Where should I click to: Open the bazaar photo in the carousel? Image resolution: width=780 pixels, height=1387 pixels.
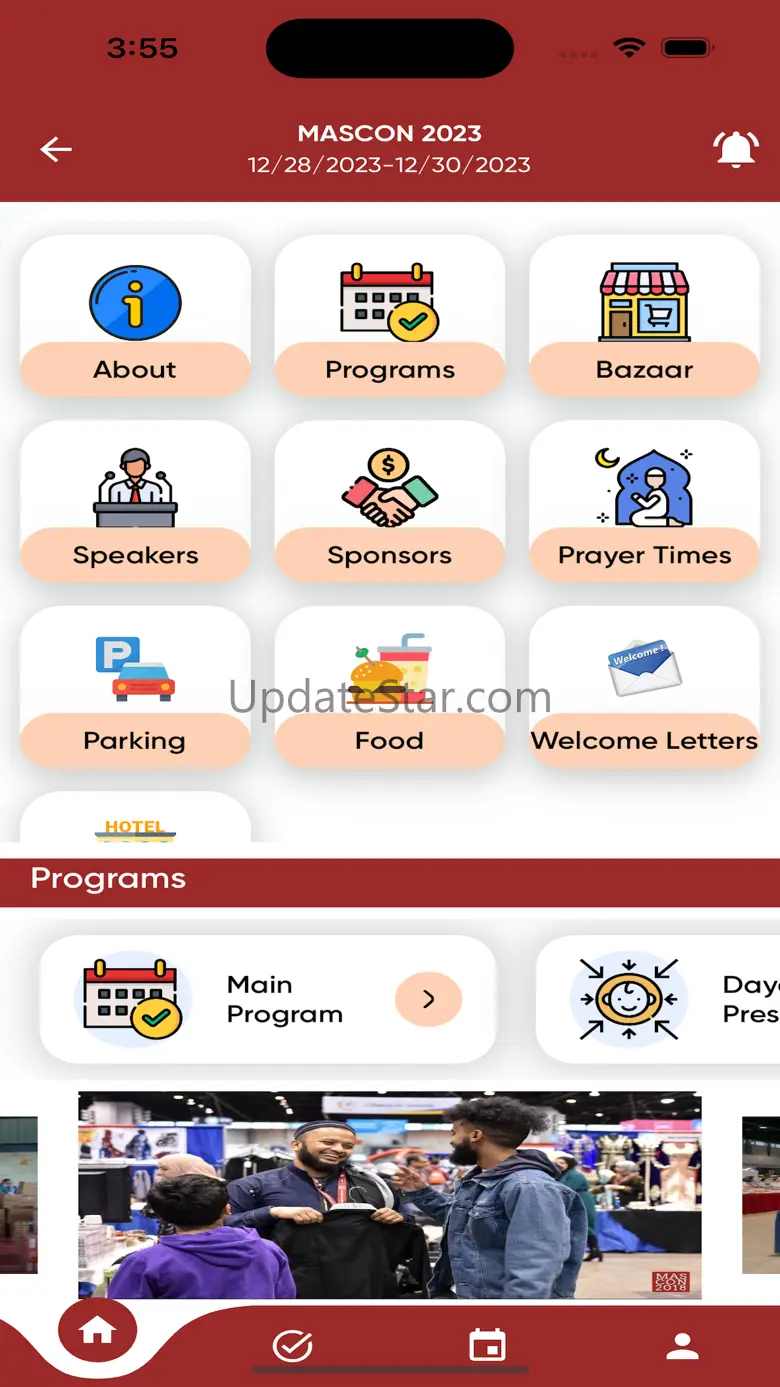390,1195
